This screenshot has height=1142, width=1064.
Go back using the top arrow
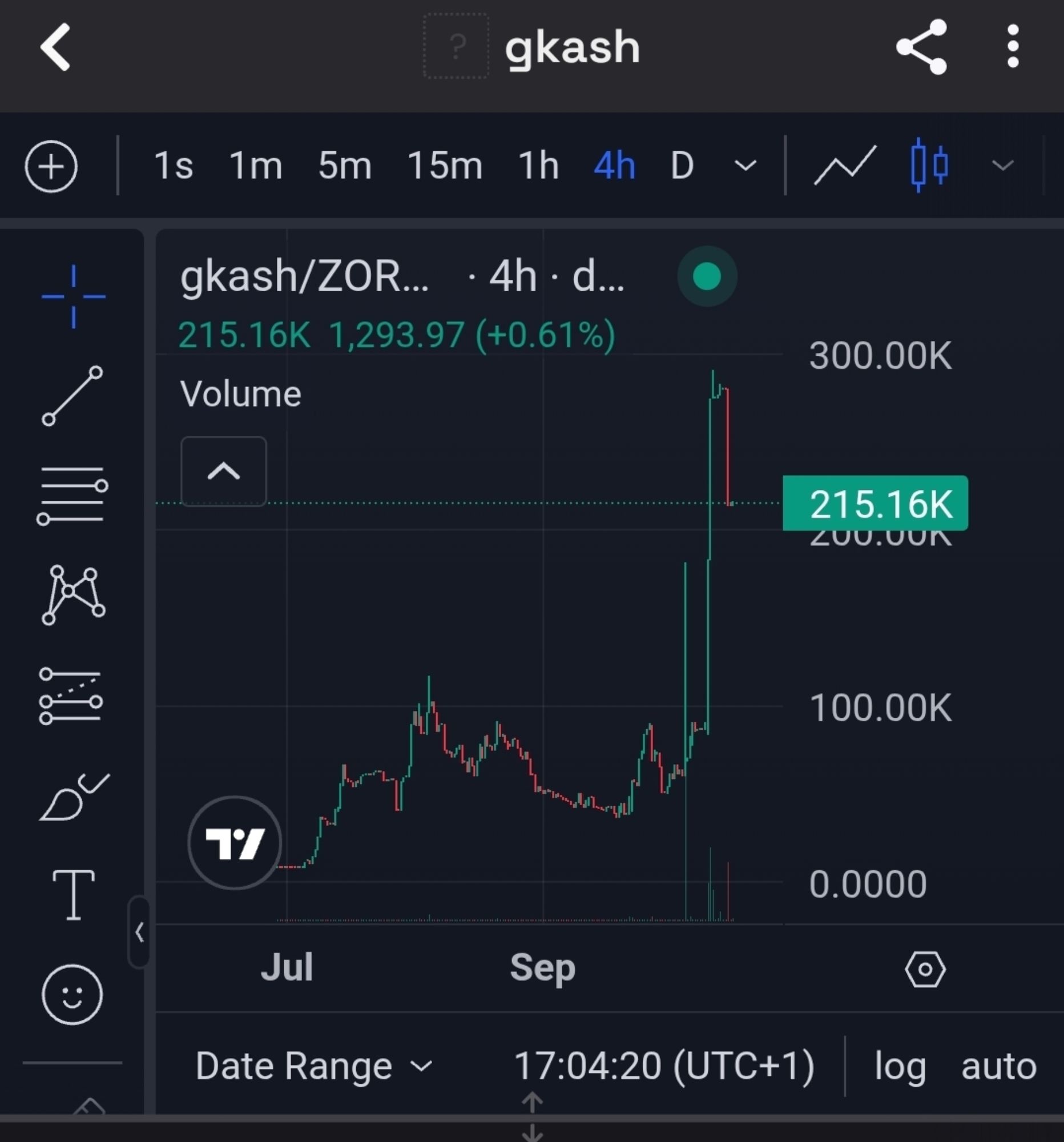point(56,47)
